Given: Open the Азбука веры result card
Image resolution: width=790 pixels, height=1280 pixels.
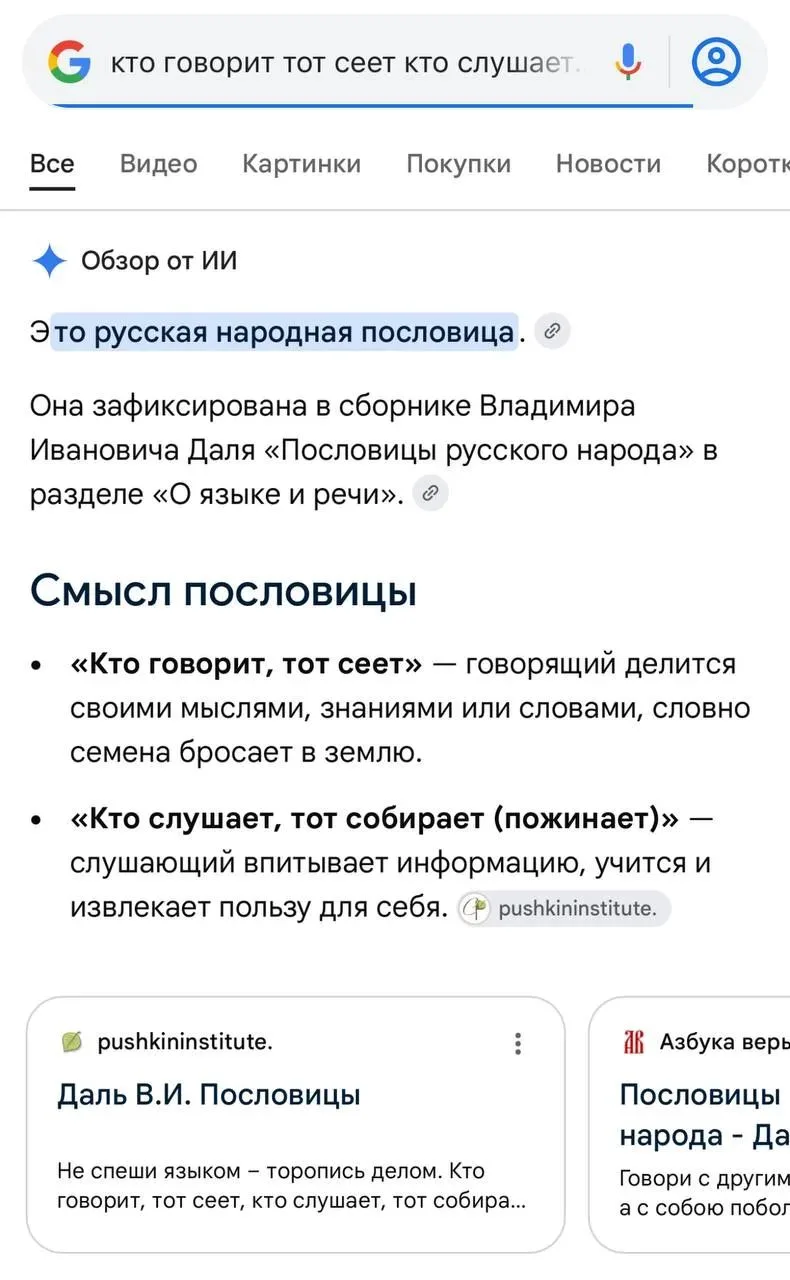Looking at the screenshot, I should click(690, 1124).
